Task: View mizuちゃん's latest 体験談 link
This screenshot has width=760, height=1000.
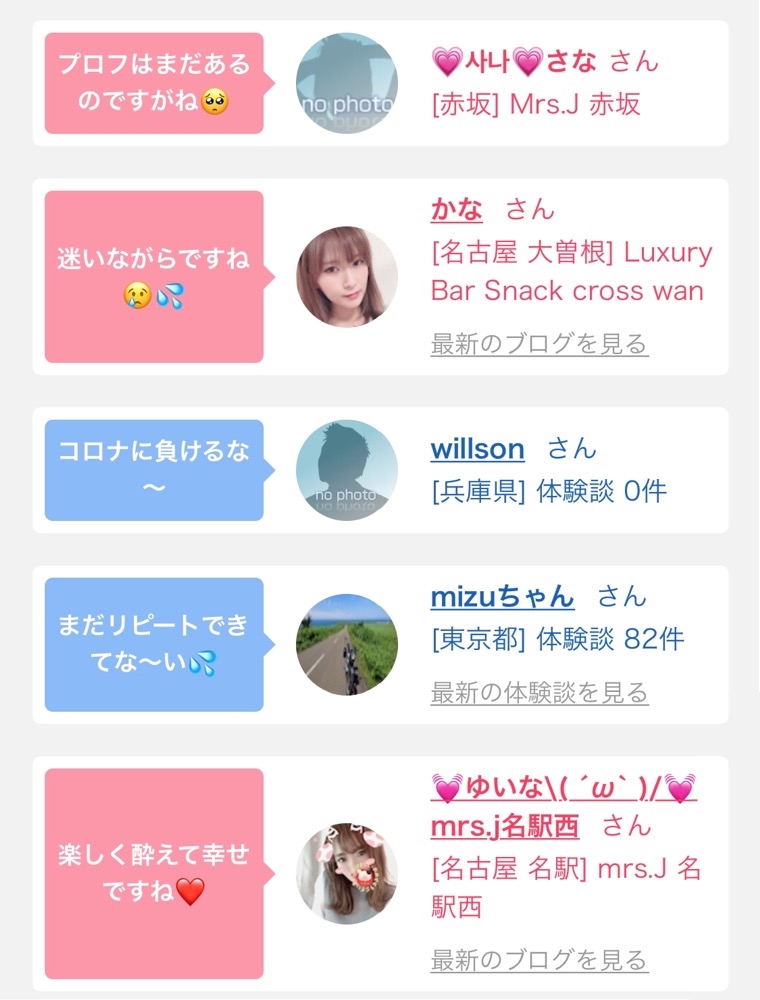Action: pos(539,692)
